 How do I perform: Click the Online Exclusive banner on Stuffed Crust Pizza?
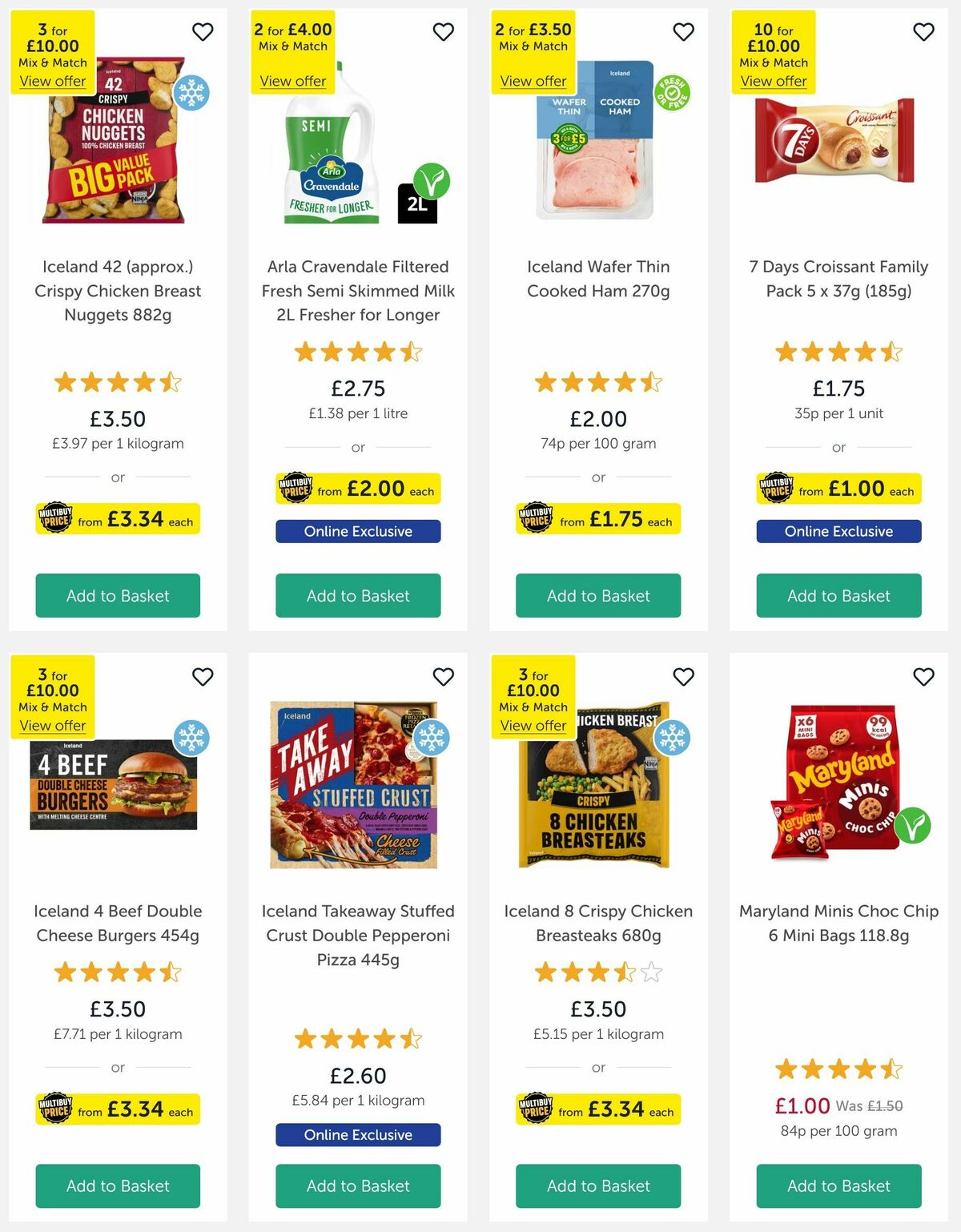tap(358, 1135)
